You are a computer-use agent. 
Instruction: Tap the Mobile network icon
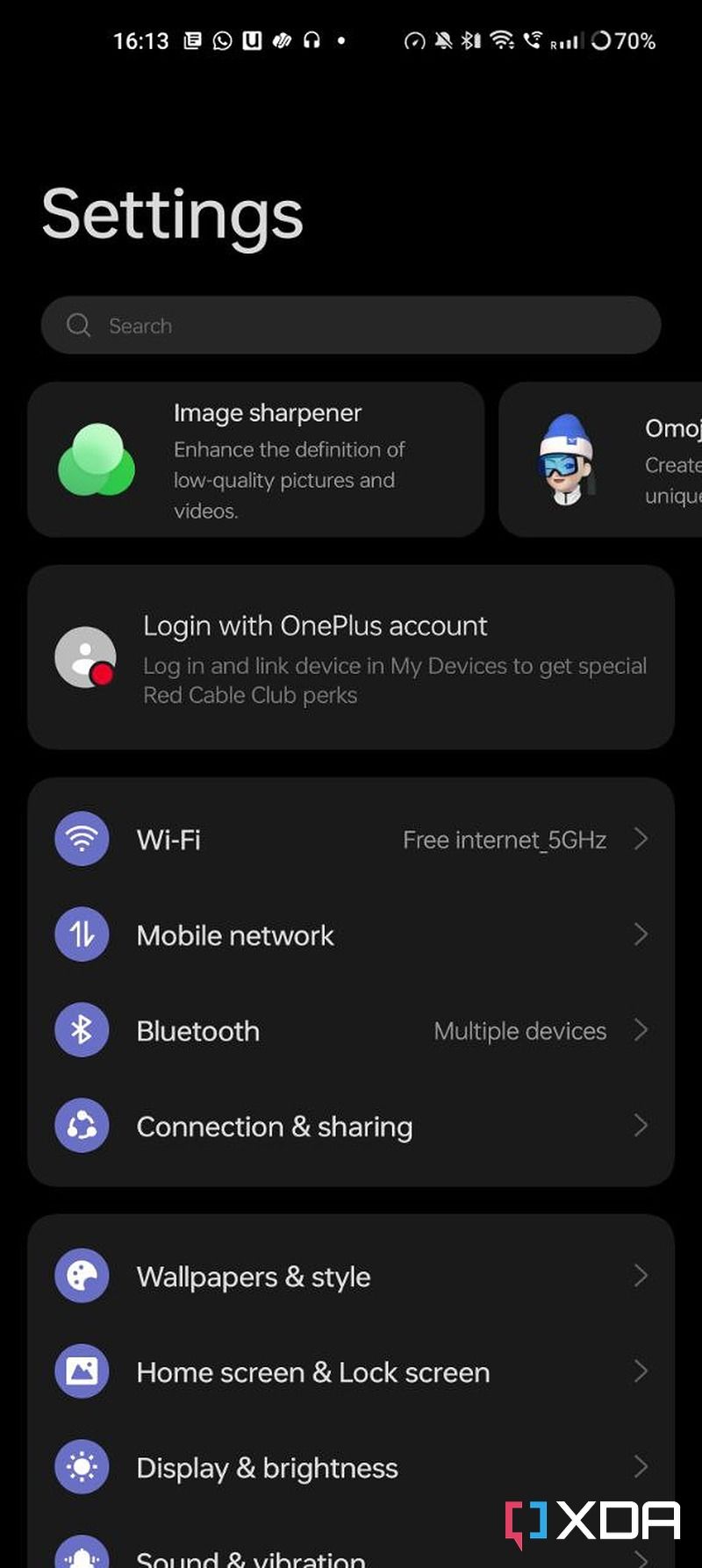(x=81, y=934)
